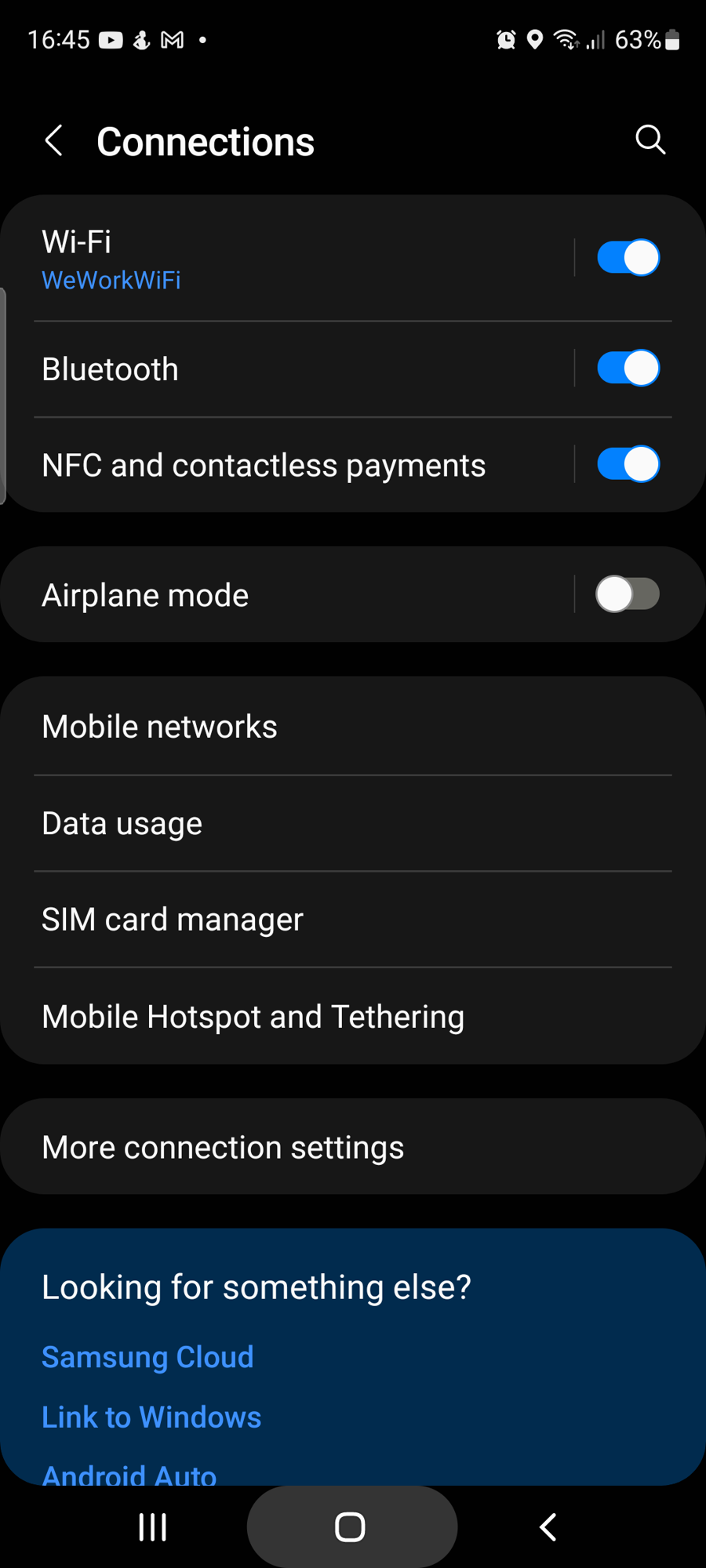Open Wi-Fi network settings

pyautogui.click(x=298, y=259)
